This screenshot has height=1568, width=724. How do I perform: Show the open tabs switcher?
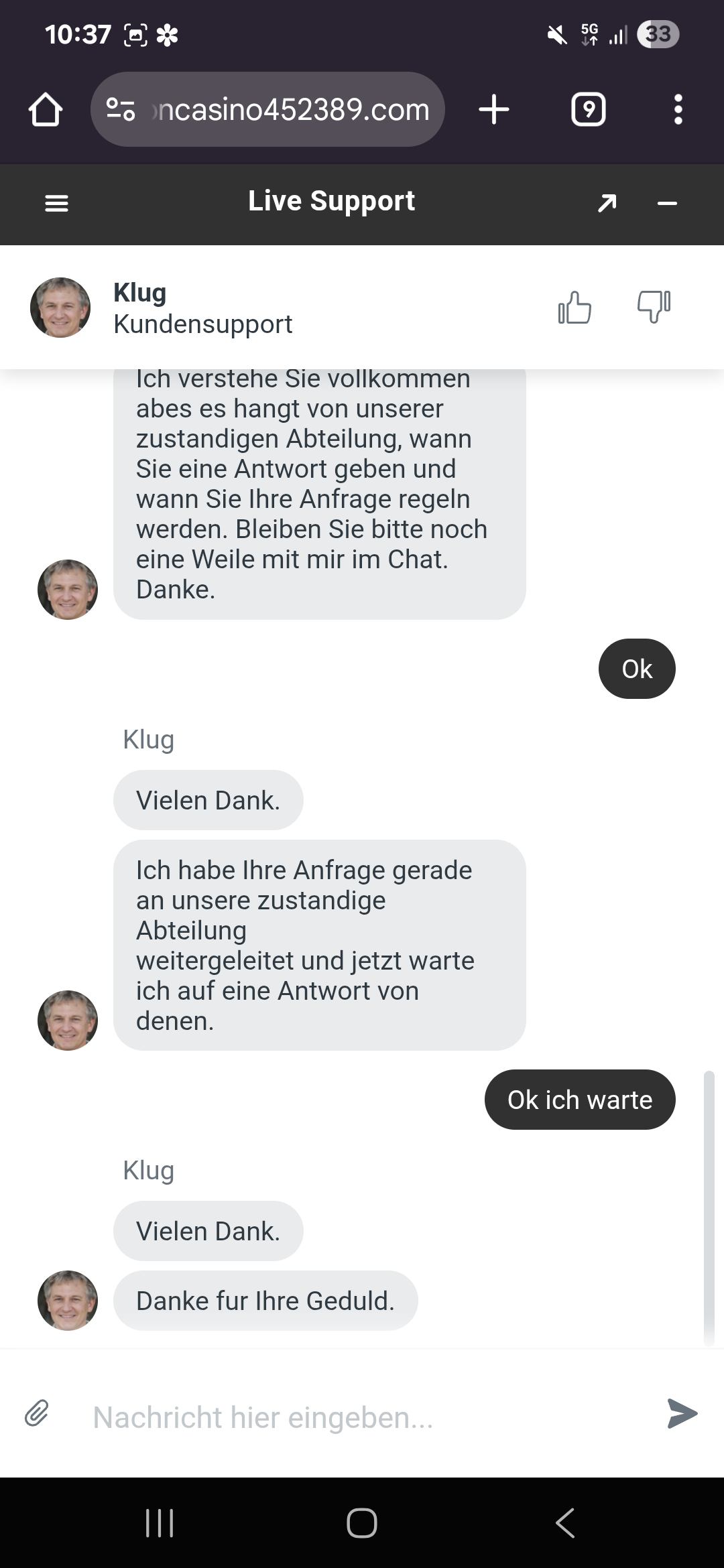[588, 110]
